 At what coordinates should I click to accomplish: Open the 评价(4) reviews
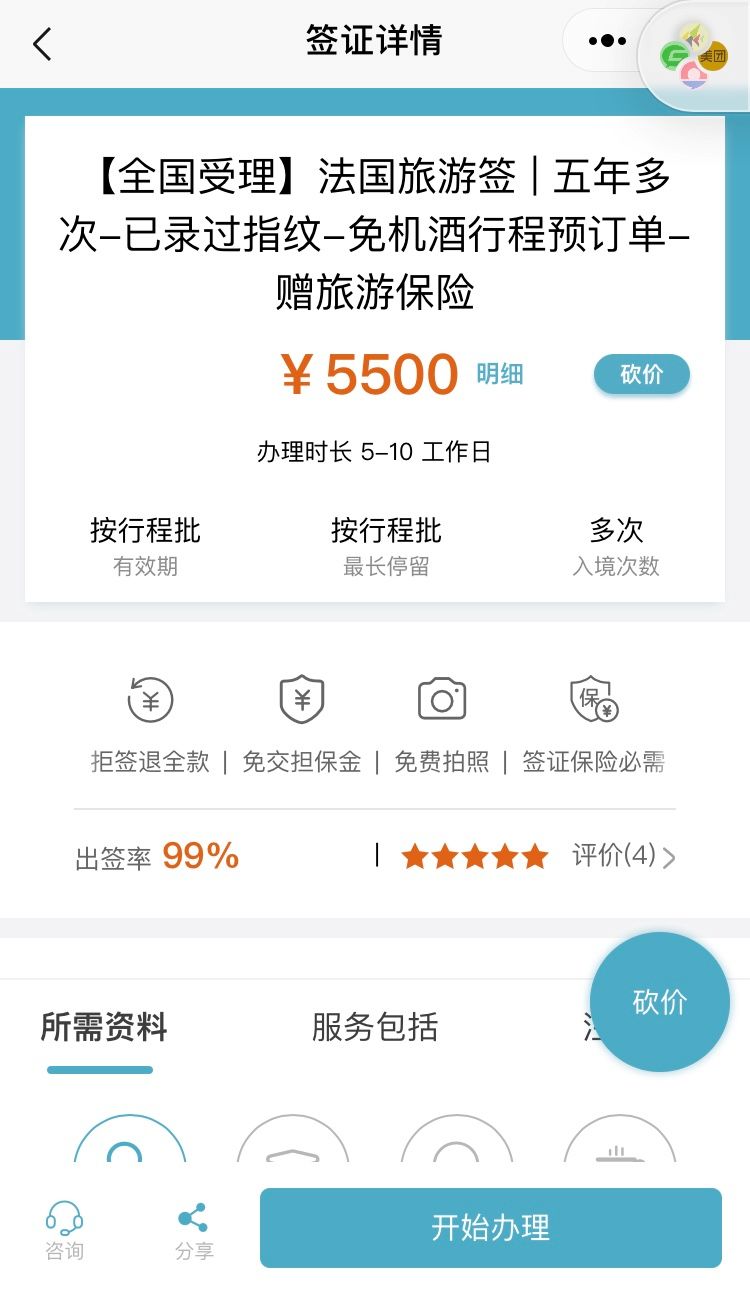[624, 856]
